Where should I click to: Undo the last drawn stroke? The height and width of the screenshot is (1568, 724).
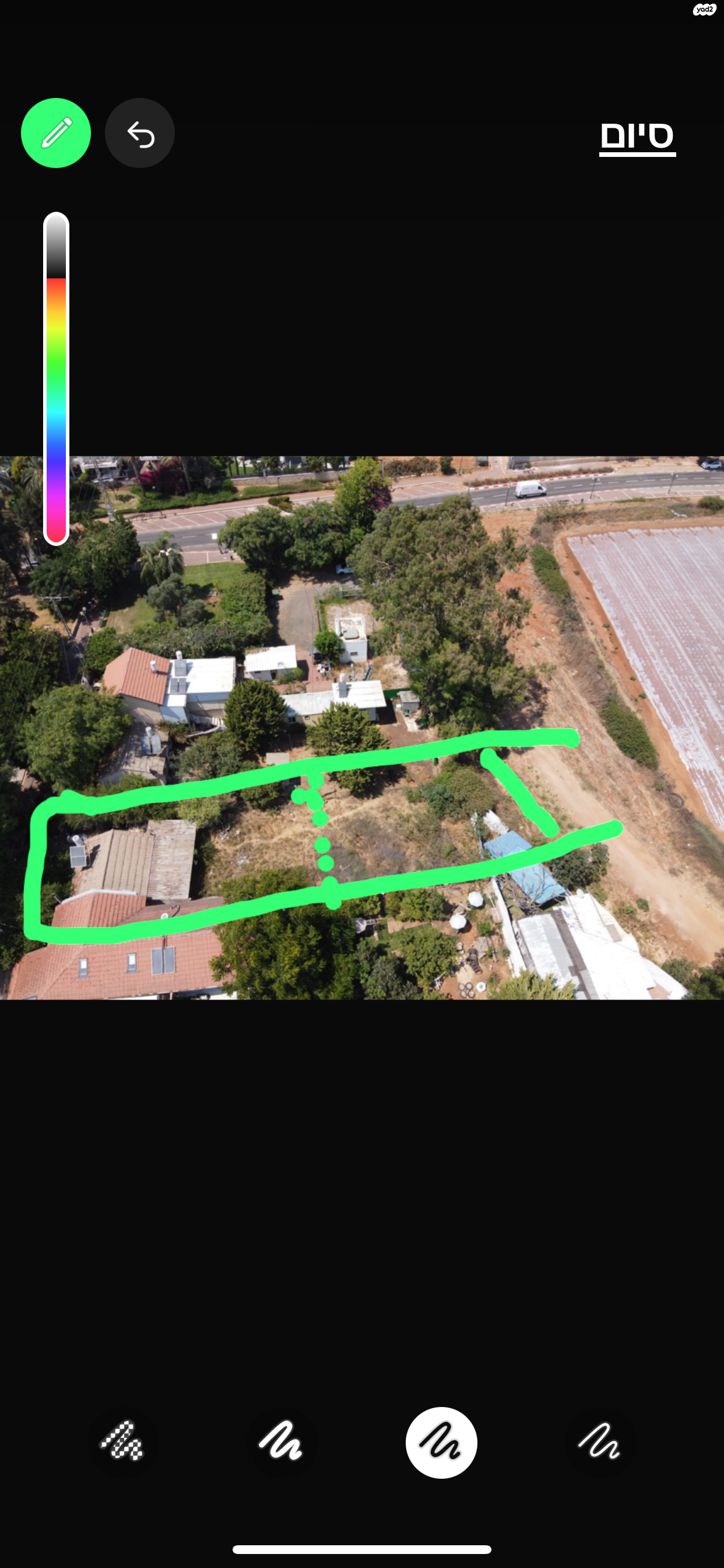point(140,134)
